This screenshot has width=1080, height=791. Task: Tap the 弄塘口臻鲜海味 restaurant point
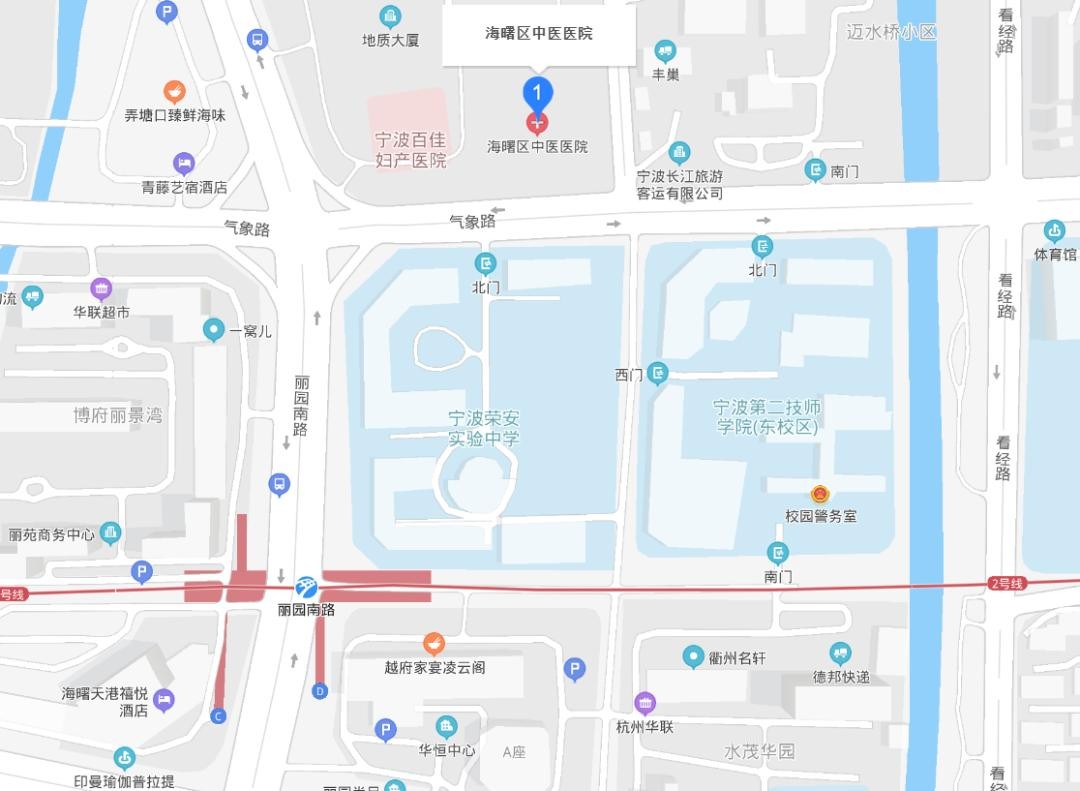[174, 93]
